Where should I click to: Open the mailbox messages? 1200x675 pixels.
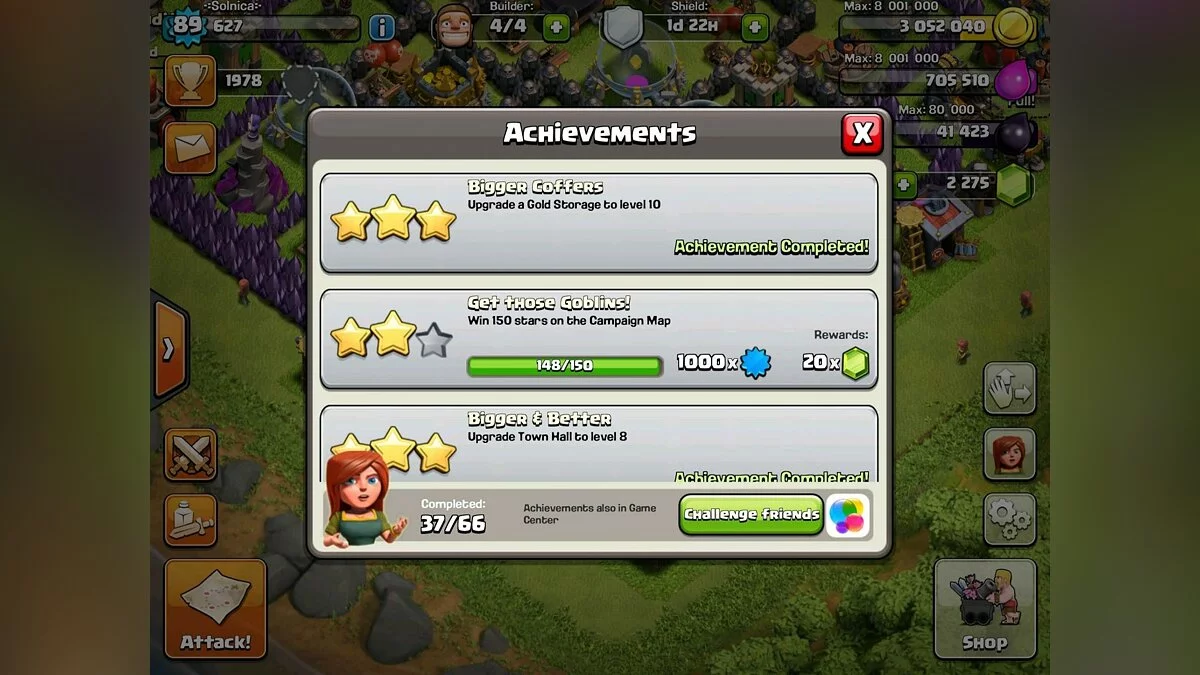tap(190, 147)
